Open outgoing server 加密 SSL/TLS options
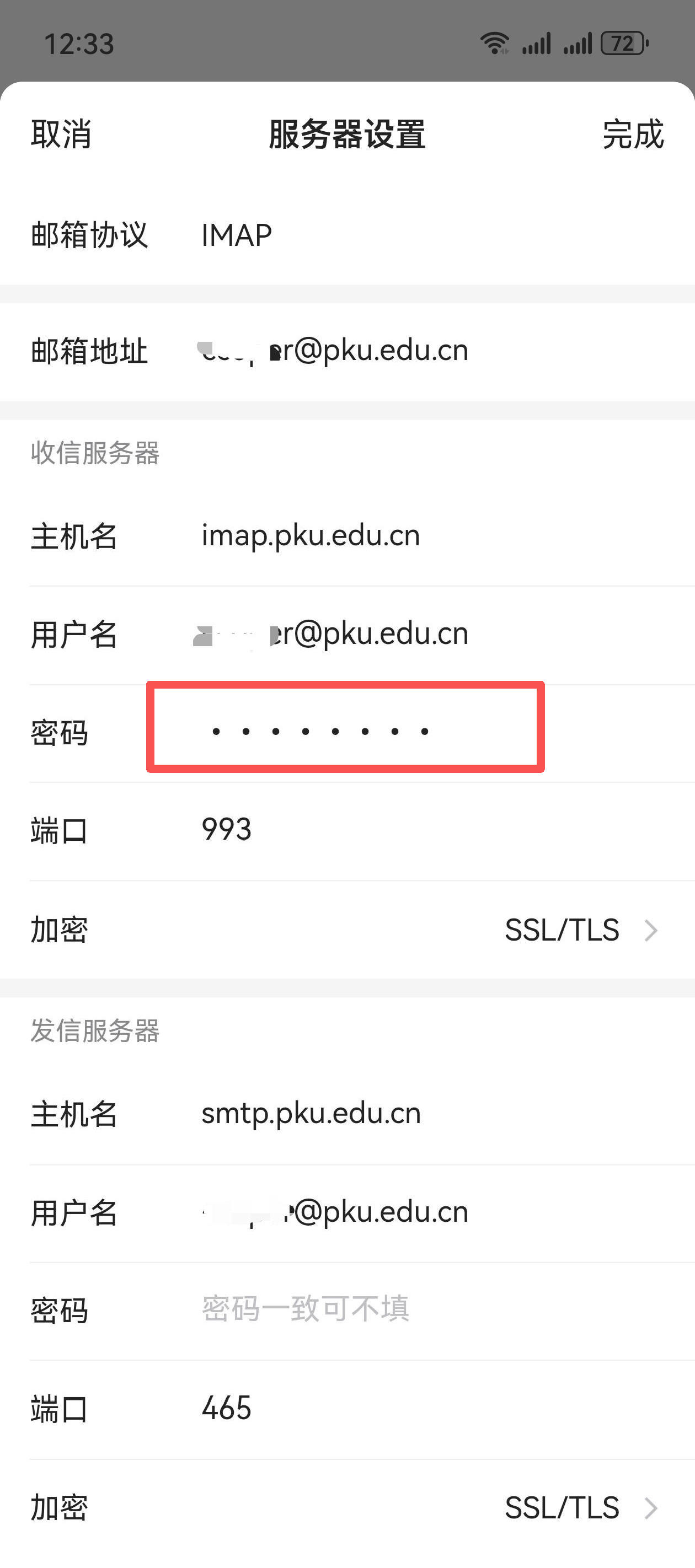Image resolution: width=695 pixels, height=1568 pixels. [579, 1508]
